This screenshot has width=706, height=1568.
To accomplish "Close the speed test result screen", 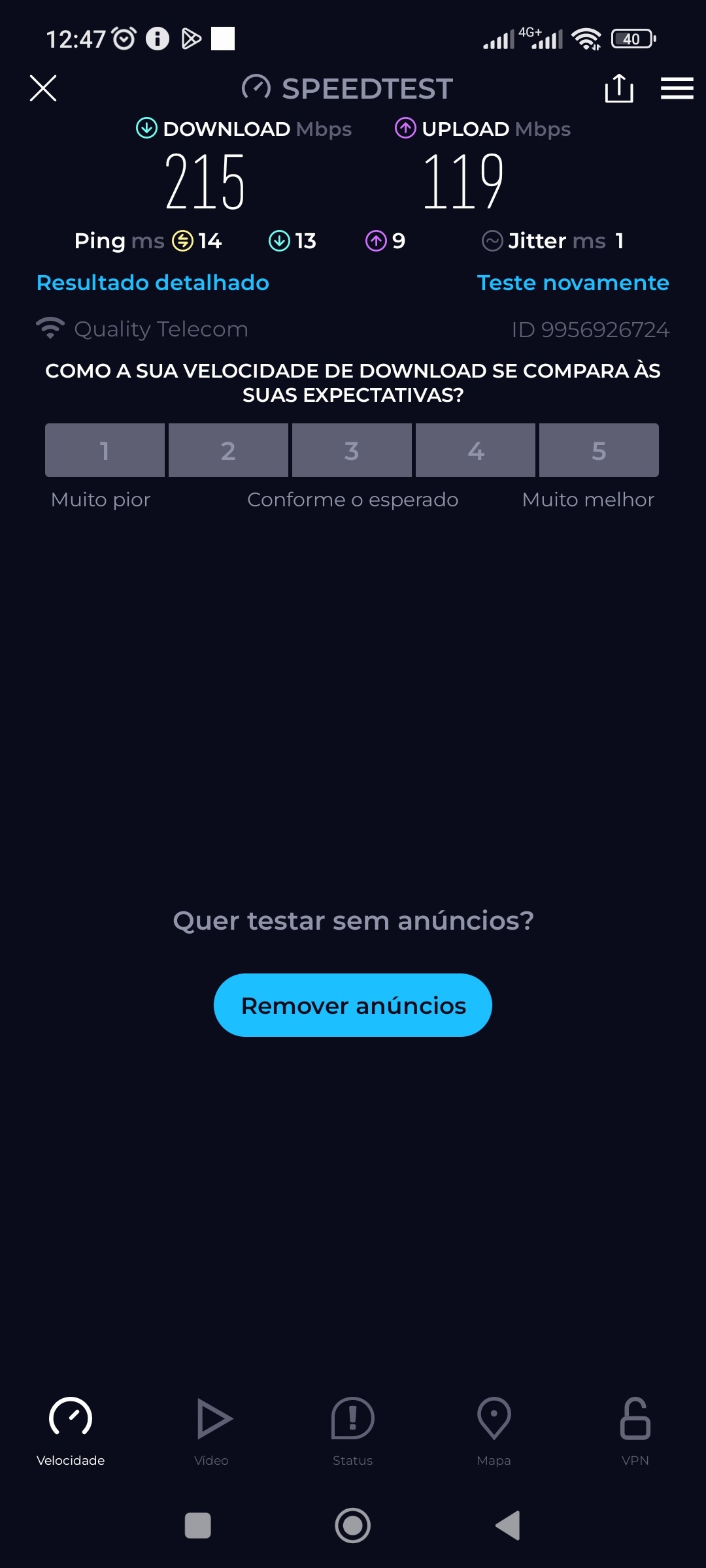I will 43,88.
